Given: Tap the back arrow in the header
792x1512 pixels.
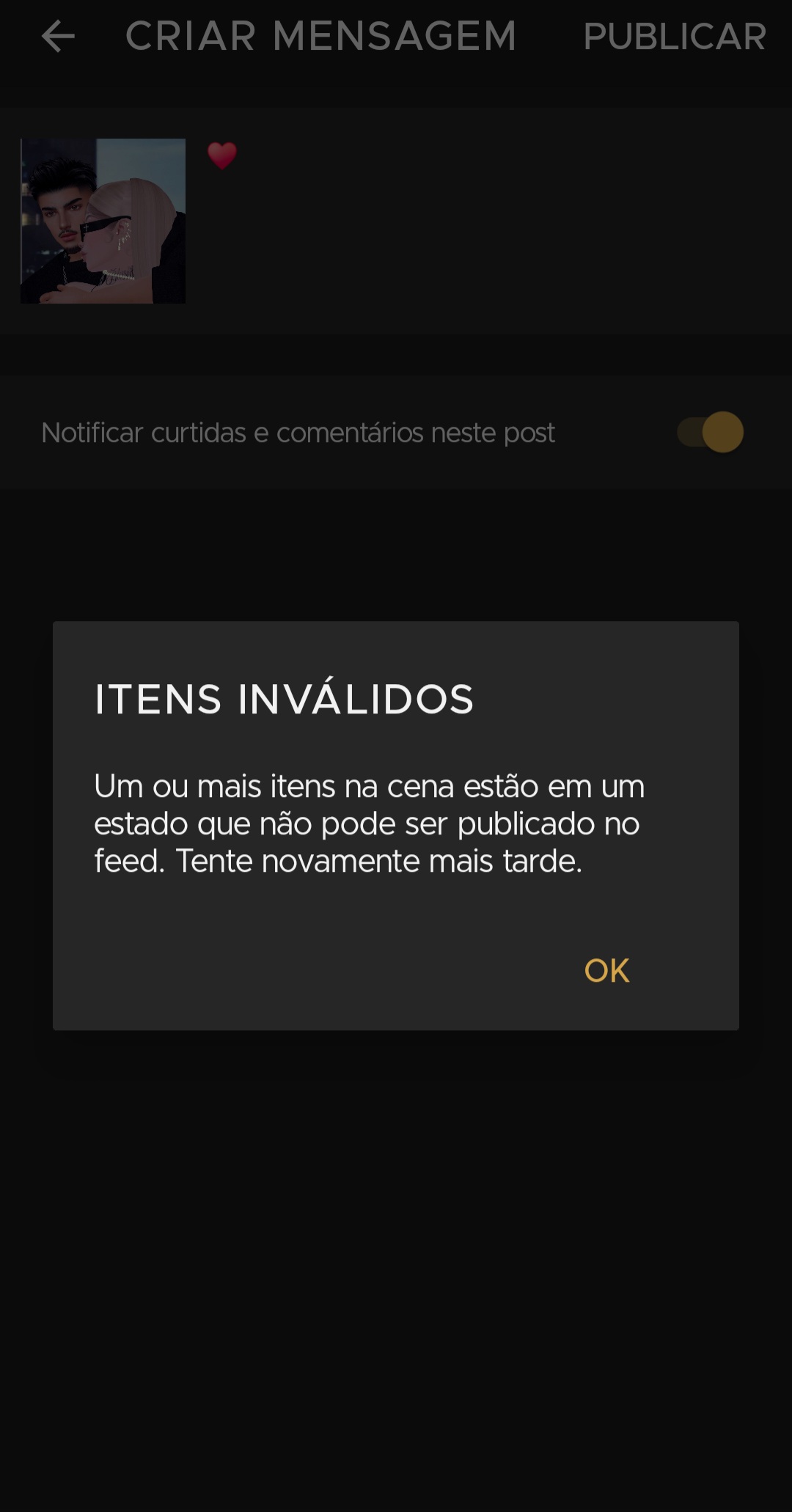Looking at the screenshot, I should [x=59, y=37].
